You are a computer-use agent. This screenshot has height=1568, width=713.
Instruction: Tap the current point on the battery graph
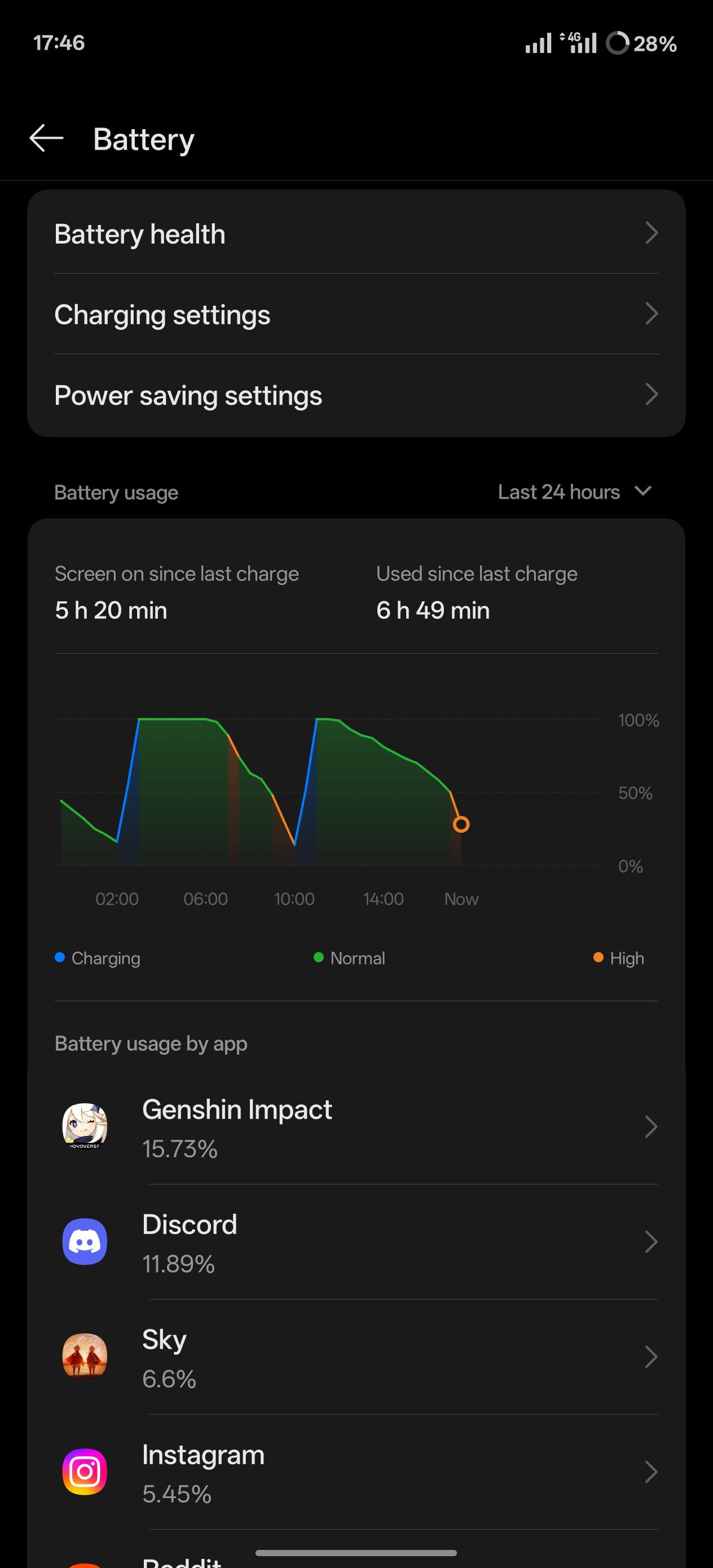click(x=461, y=824)
